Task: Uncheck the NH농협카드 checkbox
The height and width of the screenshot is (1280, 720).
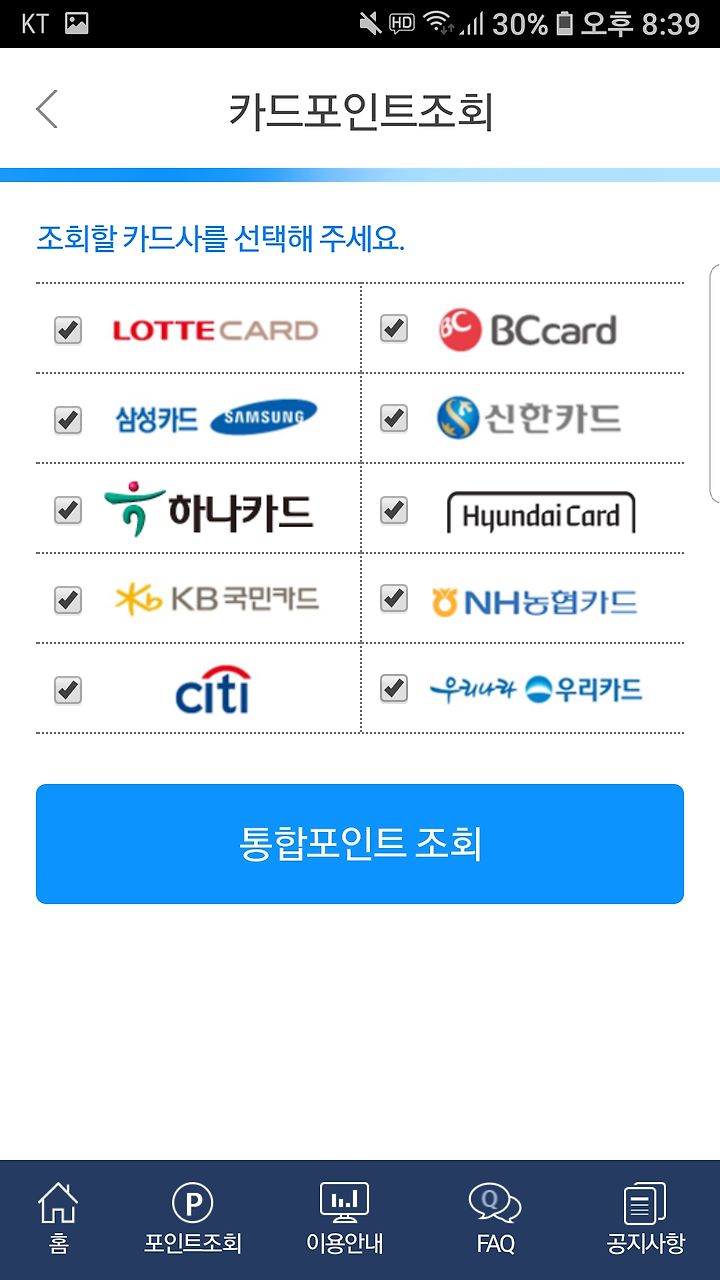Action: click(394, 599)
